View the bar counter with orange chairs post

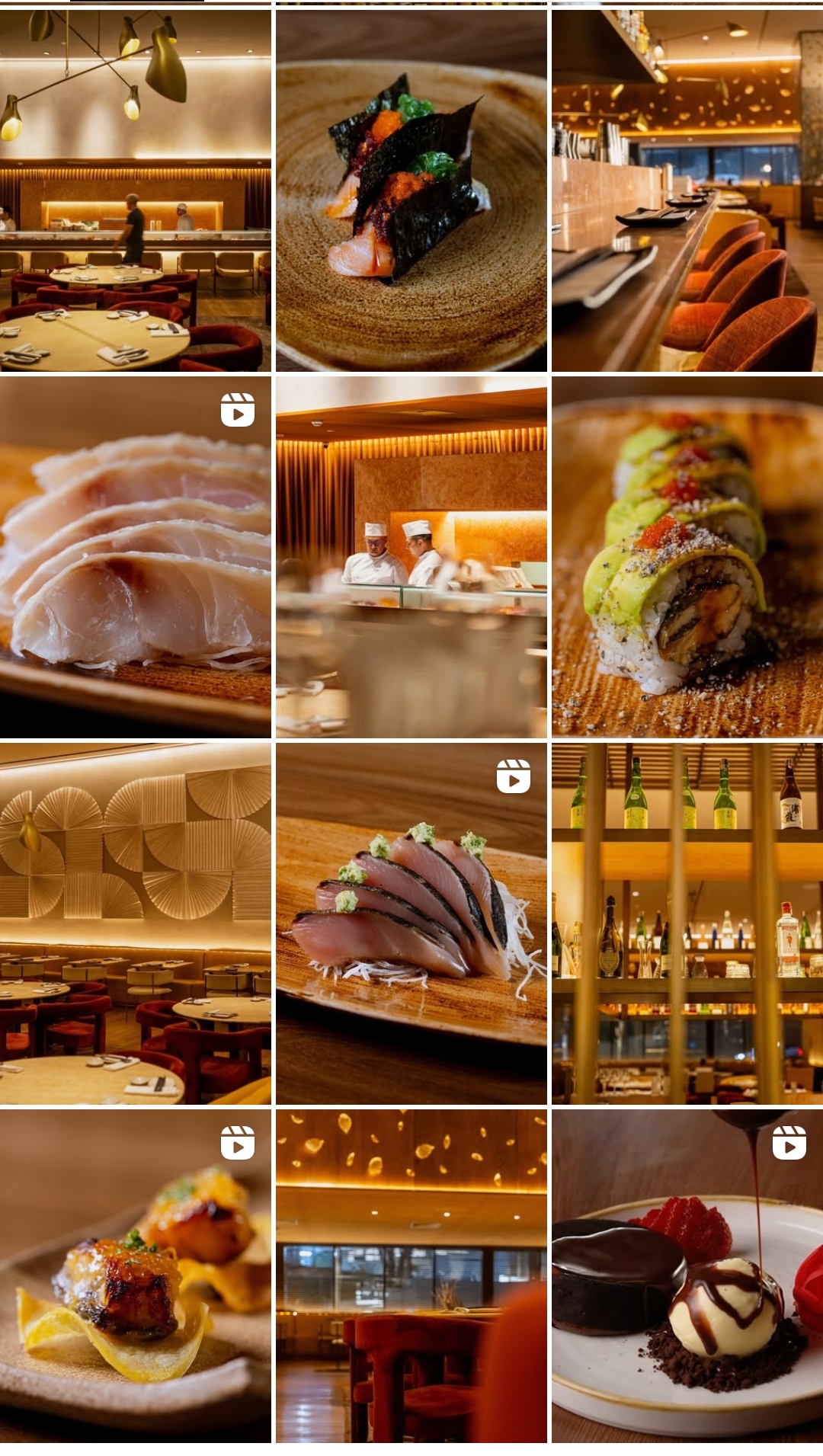[x=687, y=190]
